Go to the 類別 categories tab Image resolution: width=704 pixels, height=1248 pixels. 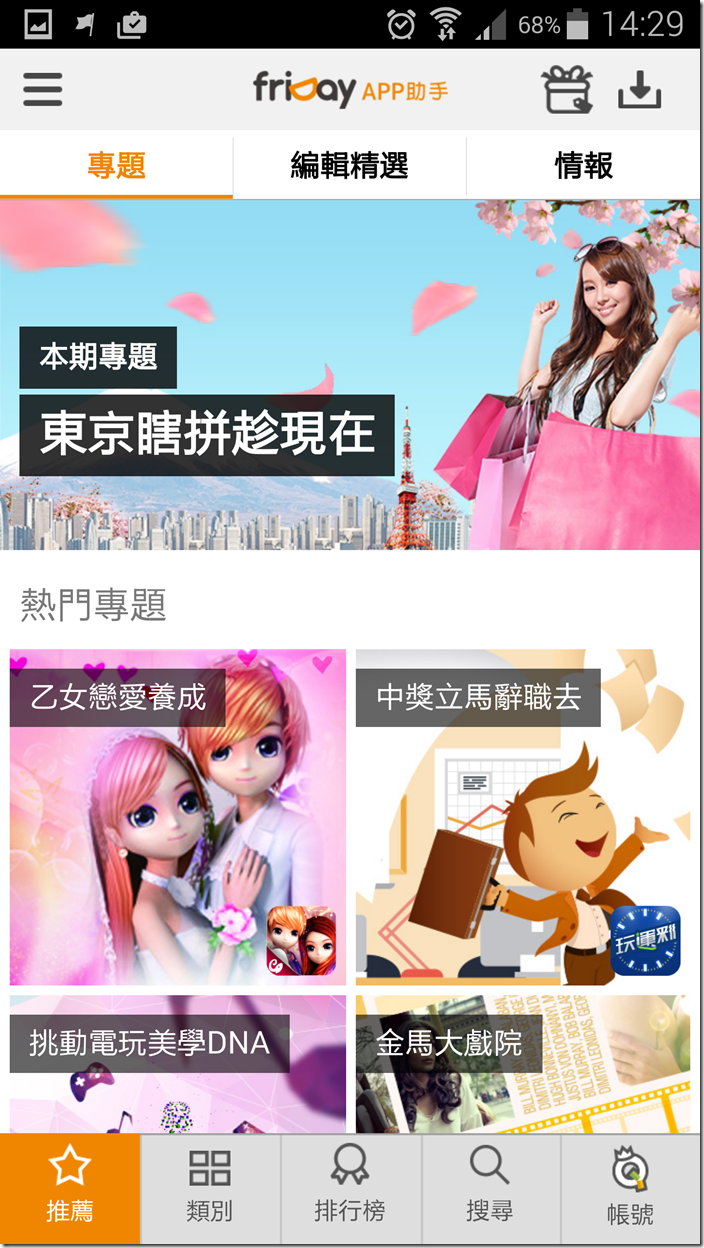[210, 1188]
